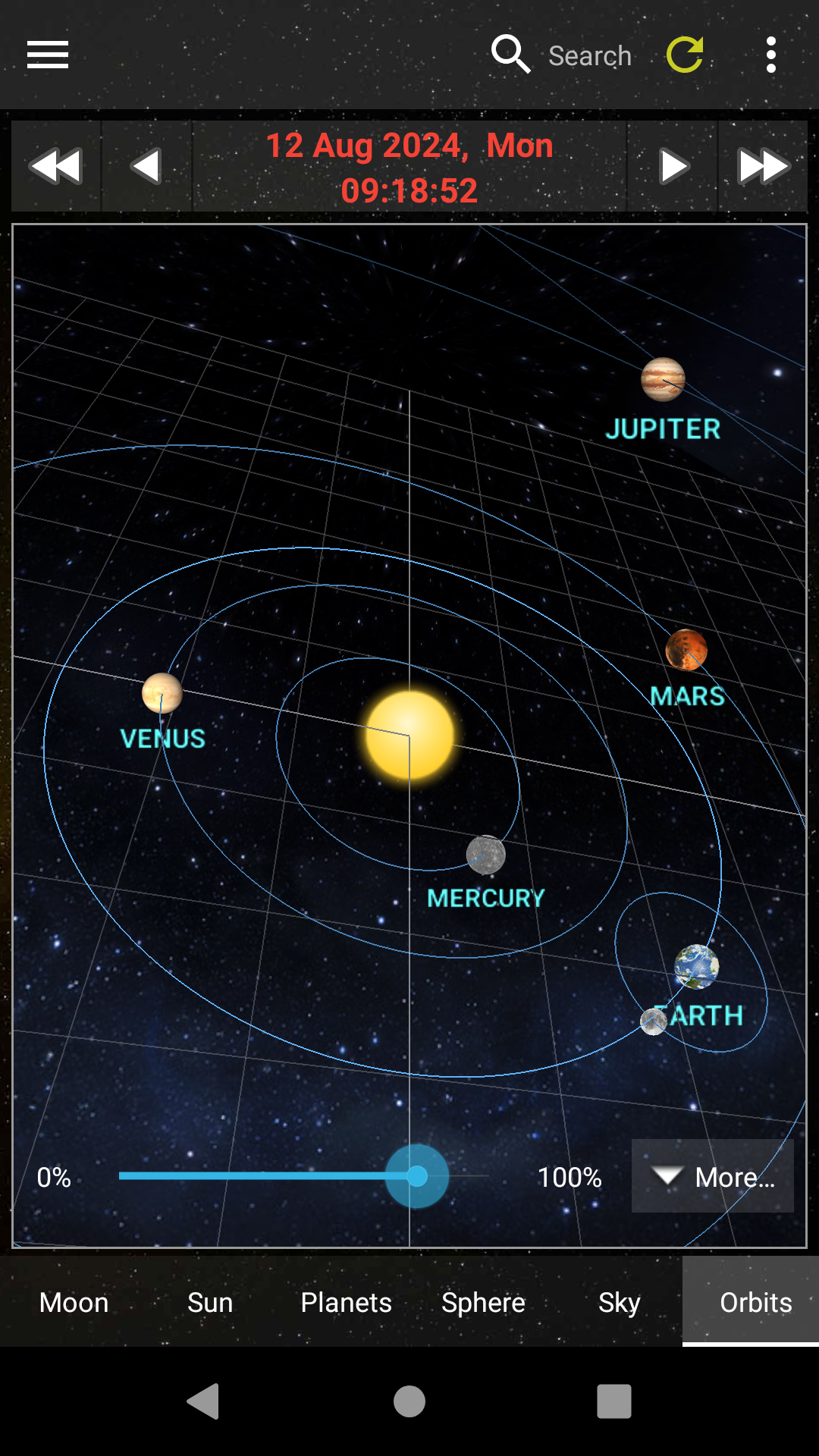
Task: Step back one time unit
Action: tap(146, 166)
